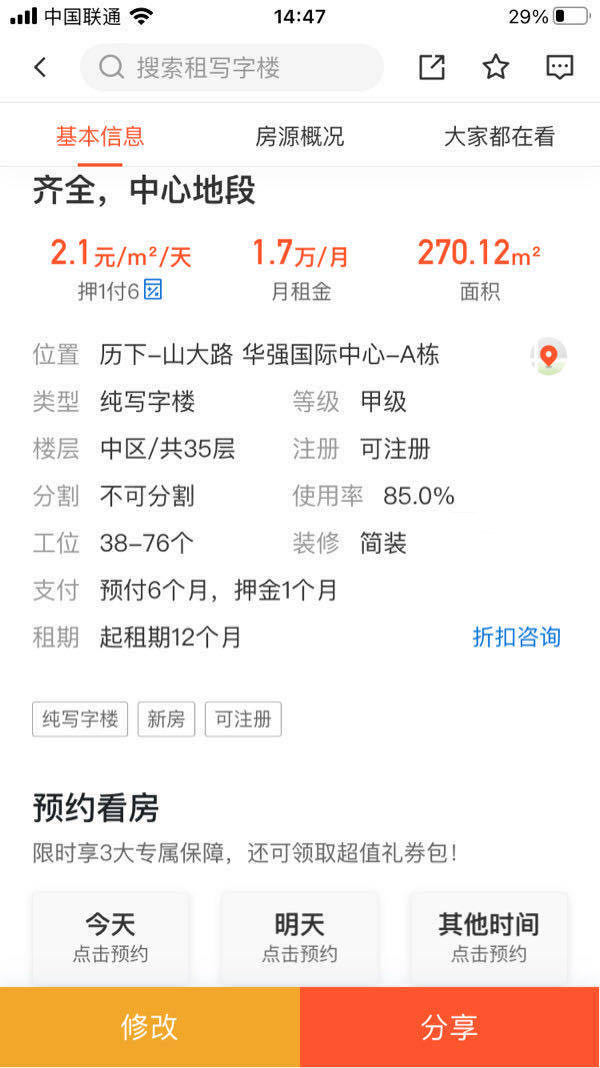The height and width of the screenshot is (1068, 600).
Task: Switch to the 大家都在看 tab
Action: pos(499,137)
